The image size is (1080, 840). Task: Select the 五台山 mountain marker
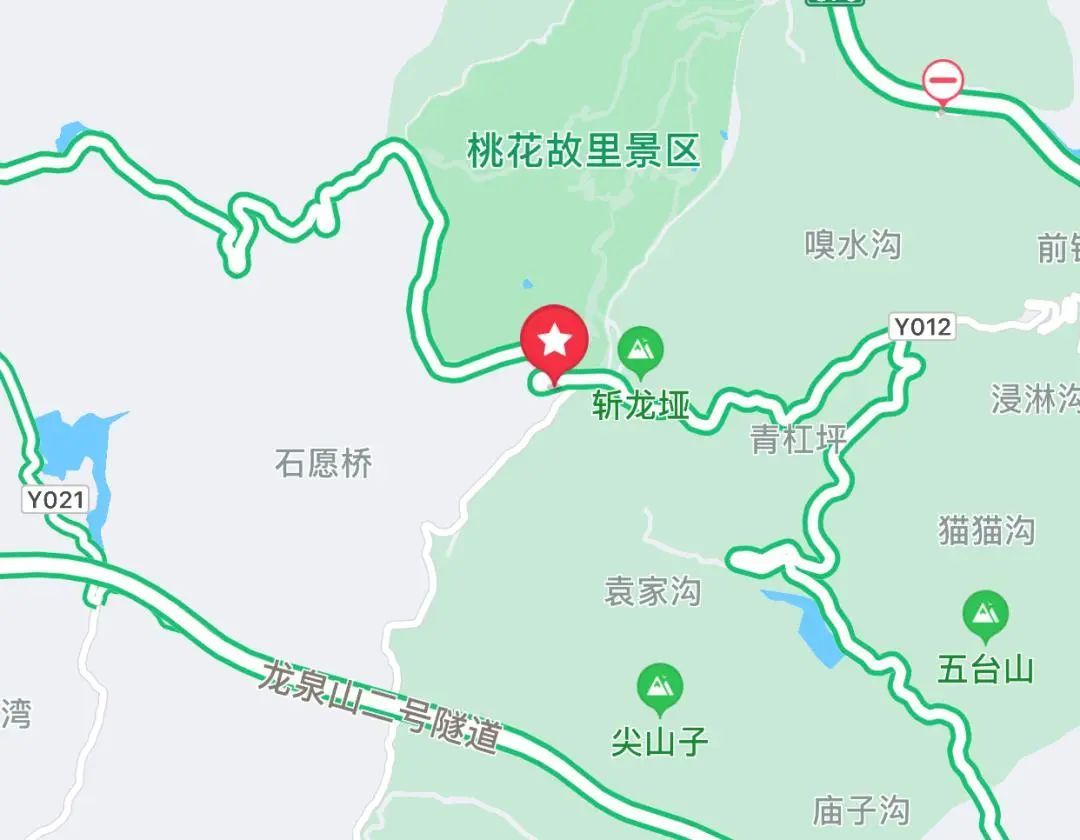click(985, 613)
